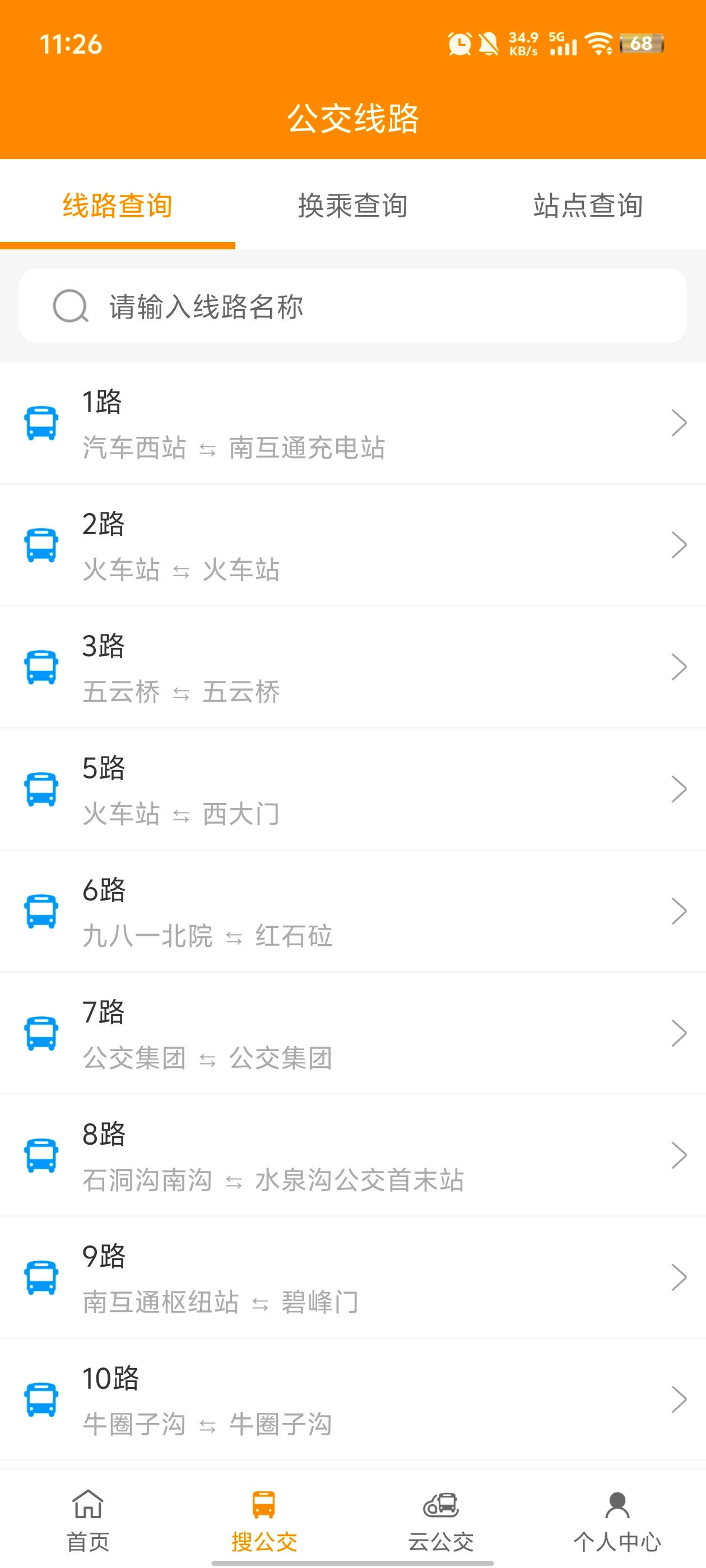Expand details for route 2路
The height and width of the screenshot is (1568, 706).
[679, 545]
